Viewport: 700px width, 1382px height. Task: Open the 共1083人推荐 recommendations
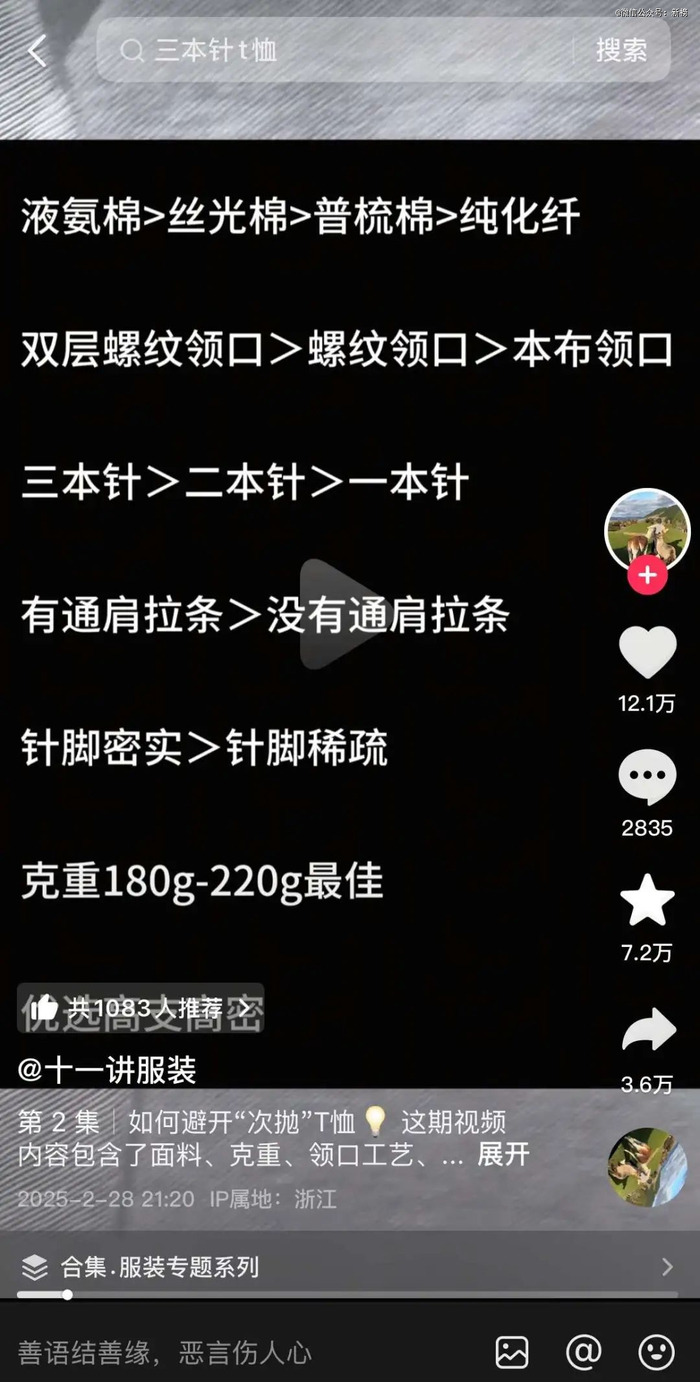coord(140,1007)
